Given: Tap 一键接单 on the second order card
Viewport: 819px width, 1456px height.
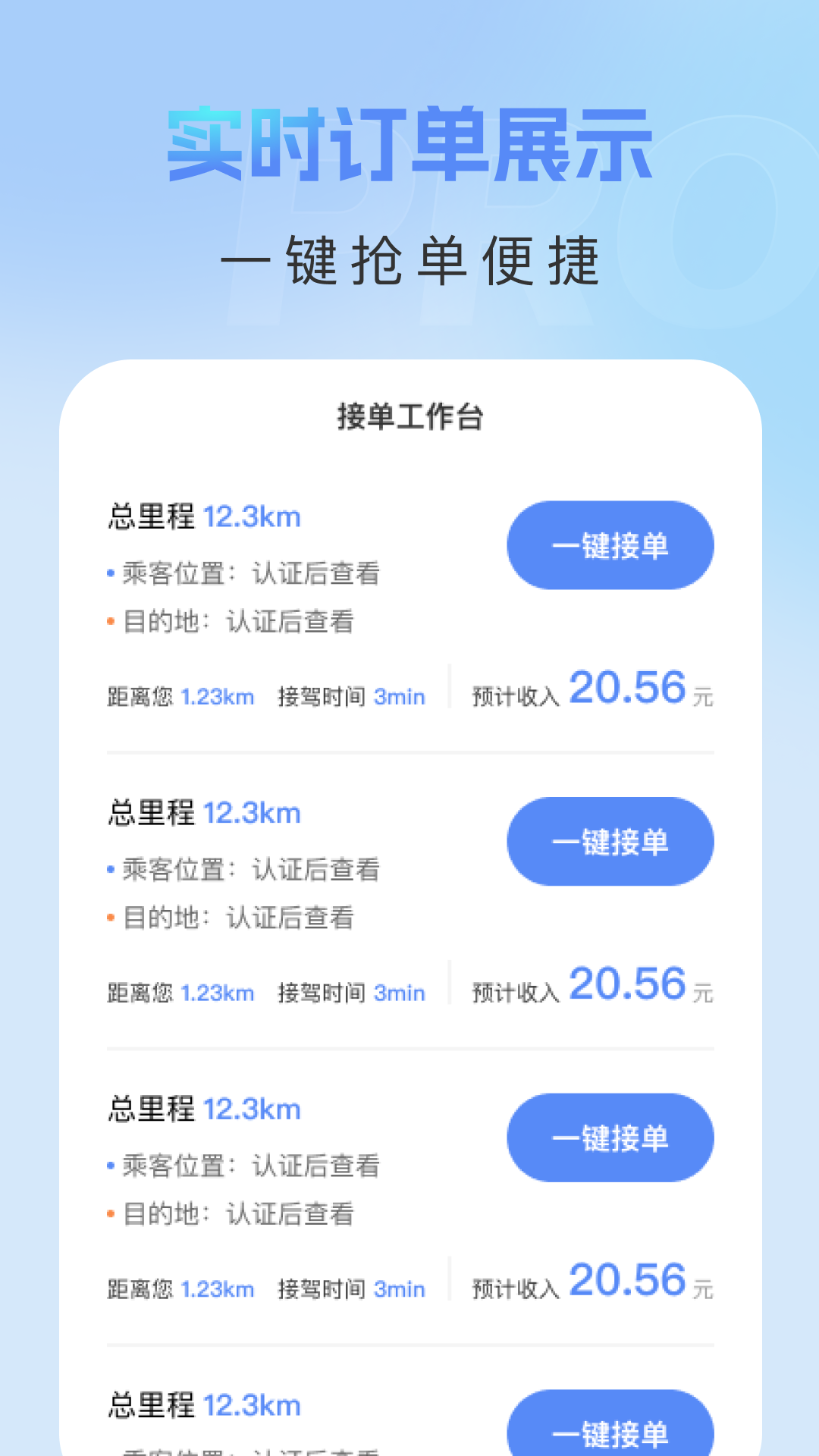Looking at the screenshot, I should pos(610,841).
